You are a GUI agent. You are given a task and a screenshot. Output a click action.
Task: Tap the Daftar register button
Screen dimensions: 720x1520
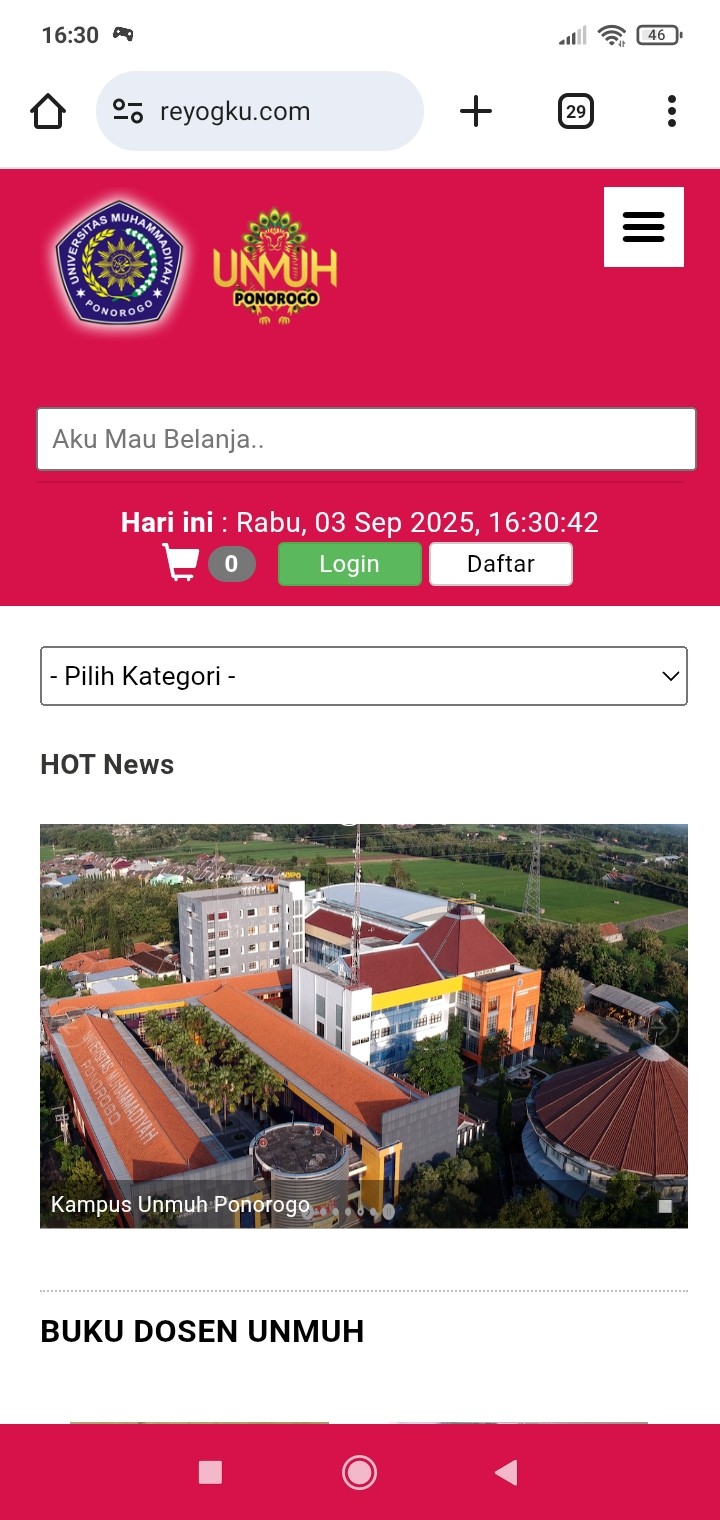(500, 564)
